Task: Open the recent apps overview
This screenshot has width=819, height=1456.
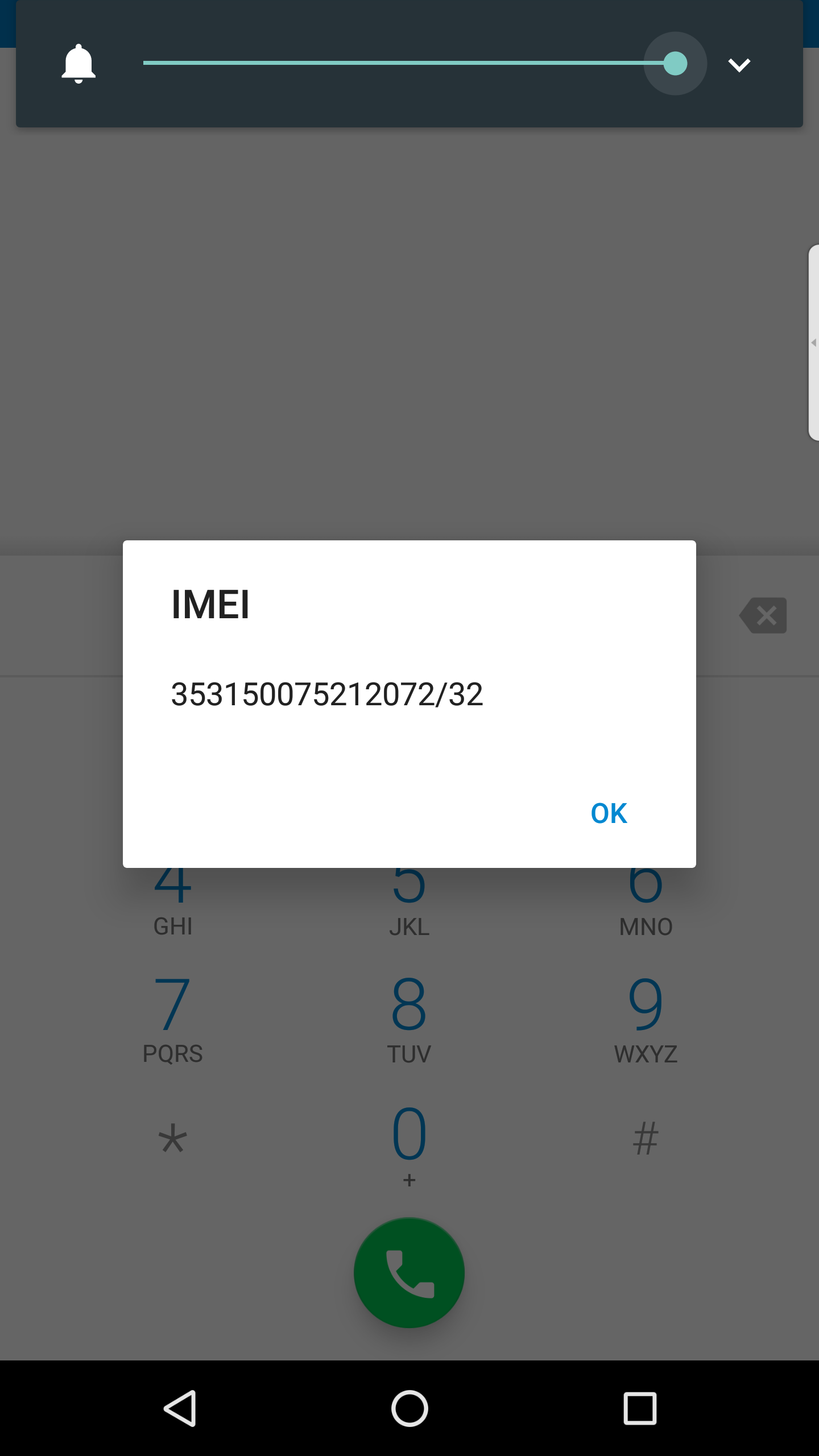Action: point(640,1408)
